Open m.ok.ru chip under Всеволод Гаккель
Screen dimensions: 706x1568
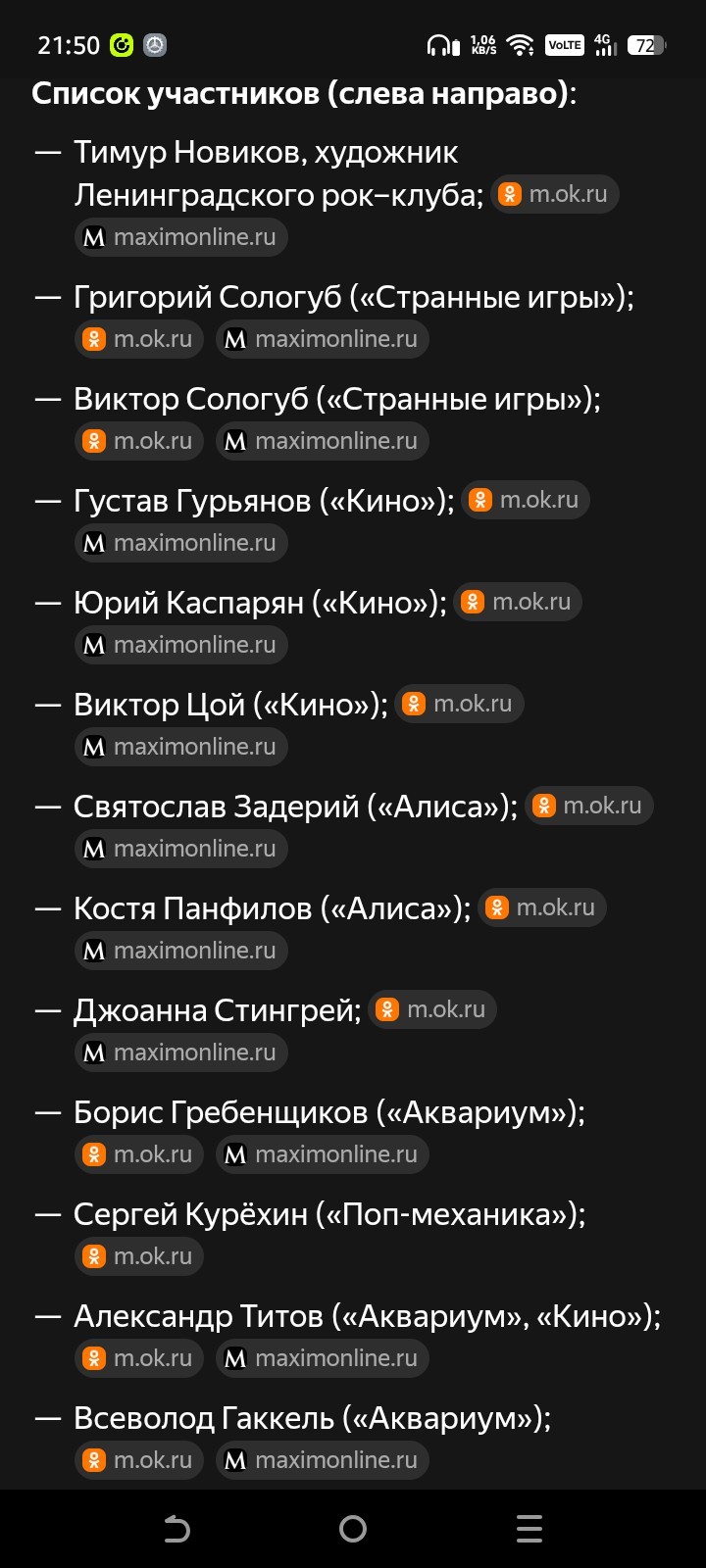tap(139, 1460)
